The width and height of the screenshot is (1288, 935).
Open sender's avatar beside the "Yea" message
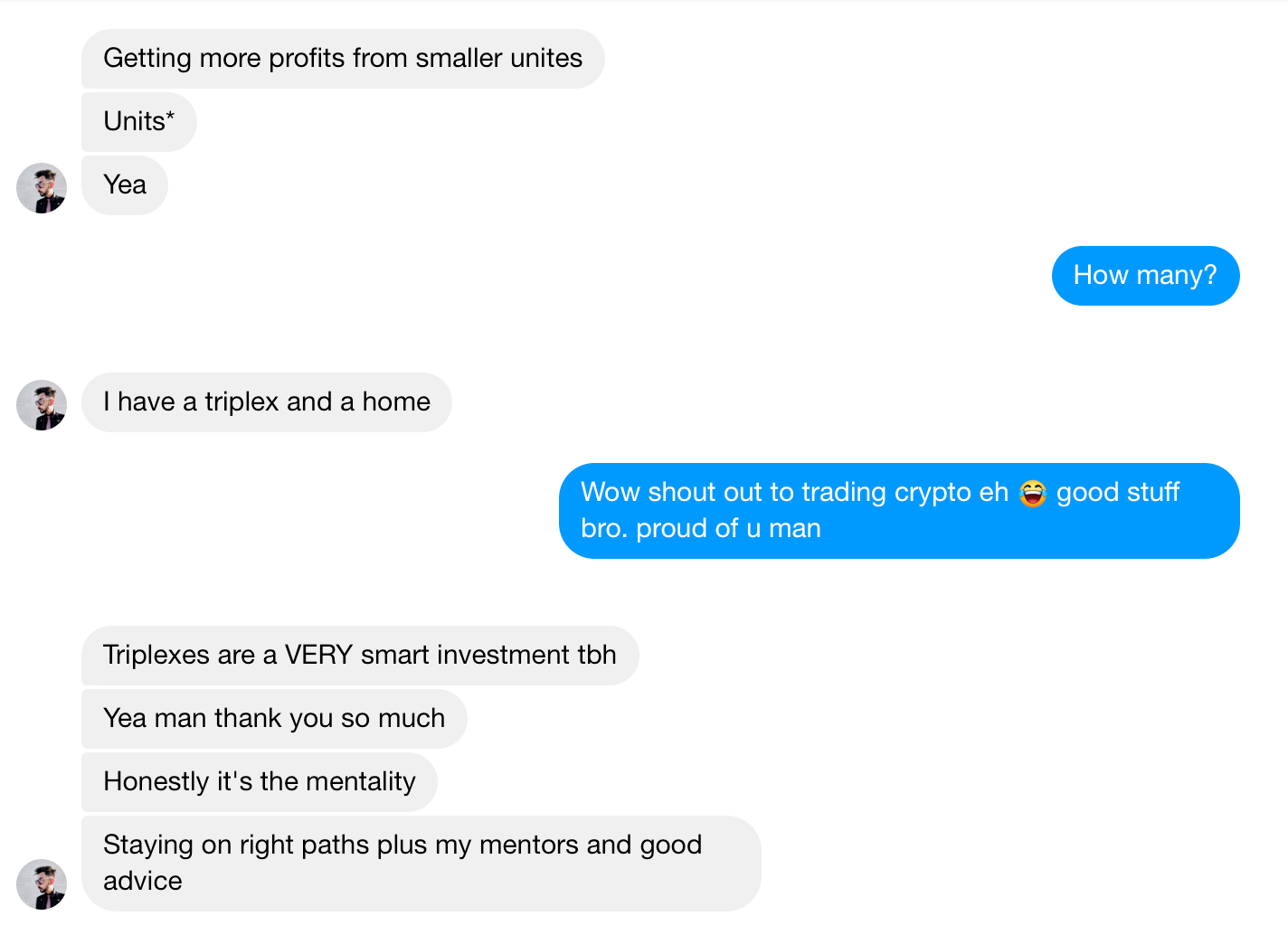coord(42,188)
